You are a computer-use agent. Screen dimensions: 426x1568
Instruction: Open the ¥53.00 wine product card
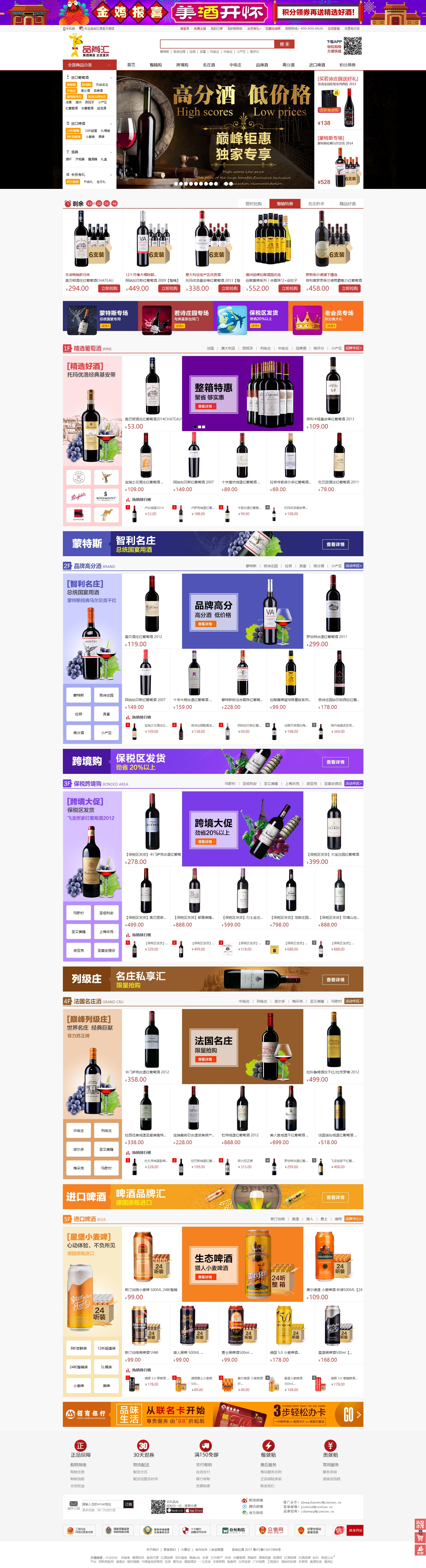[152, 393]
